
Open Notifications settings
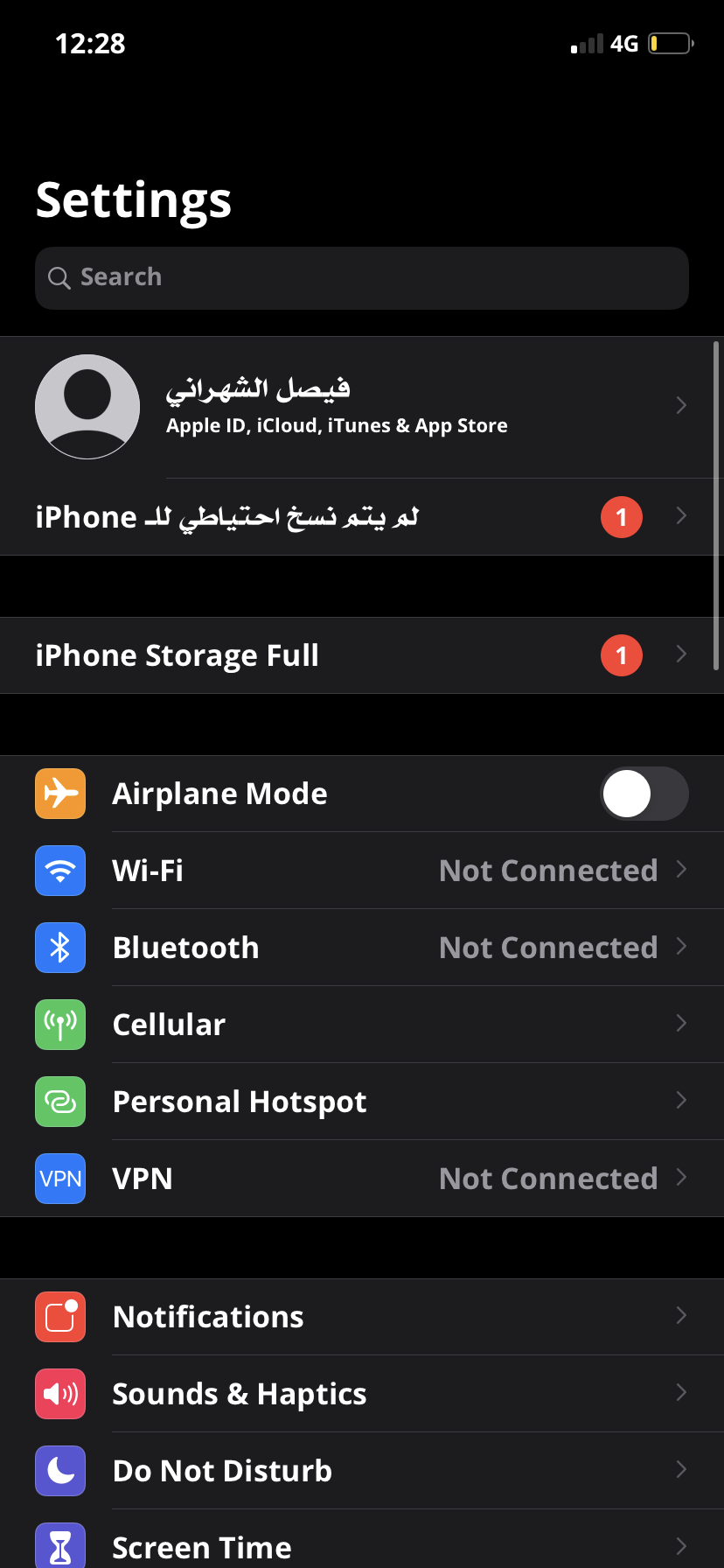point(362,1317)
